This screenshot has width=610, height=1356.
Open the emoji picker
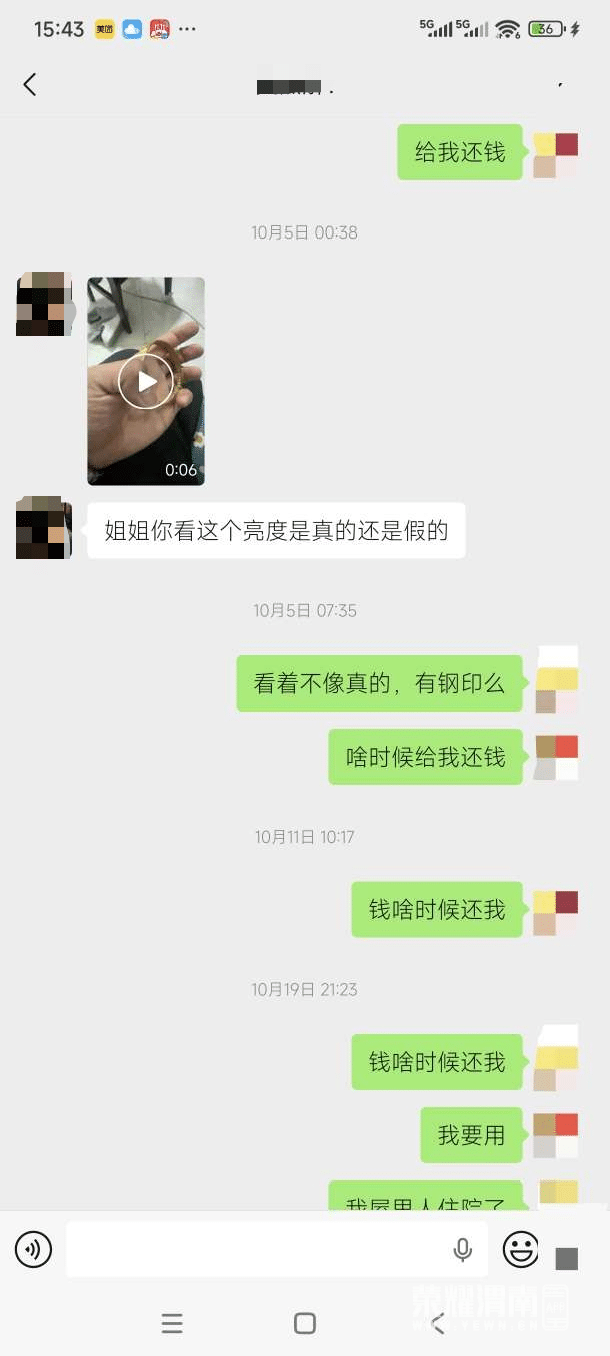[x=520, y=1249]
